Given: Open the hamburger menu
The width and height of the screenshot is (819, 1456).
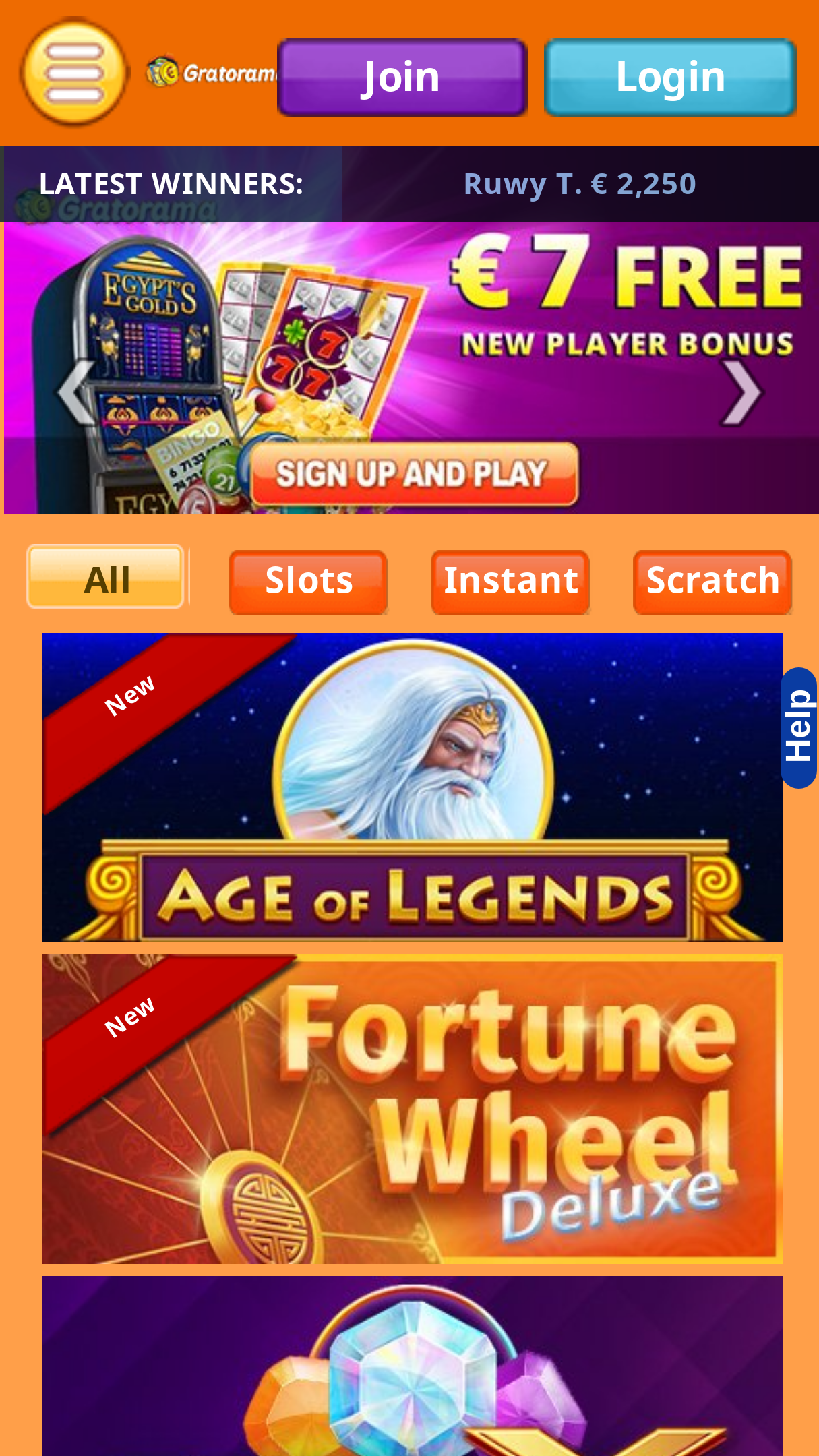Looking at the screenshot, I should click(x=74, y=72).
